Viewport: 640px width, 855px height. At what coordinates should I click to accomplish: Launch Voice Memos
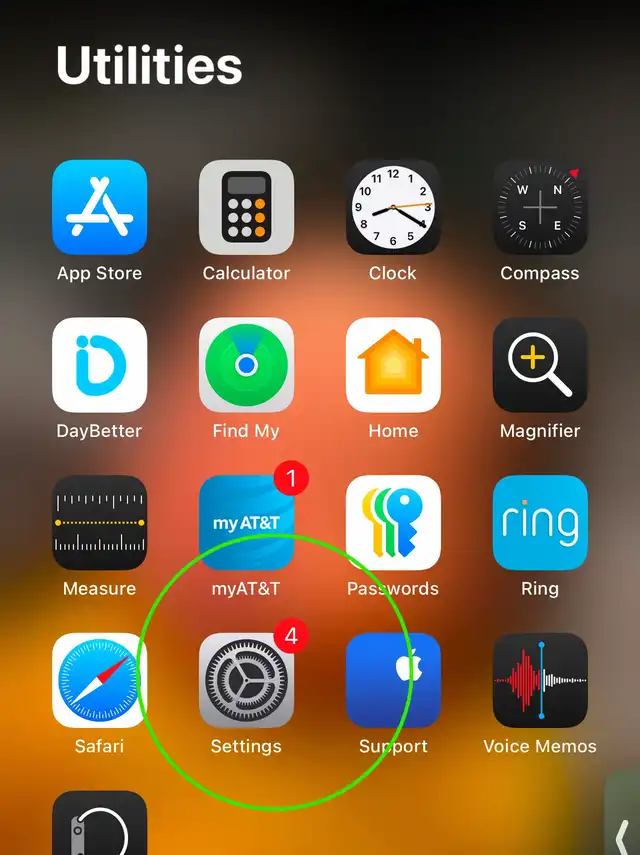click(x=540, y=680)
